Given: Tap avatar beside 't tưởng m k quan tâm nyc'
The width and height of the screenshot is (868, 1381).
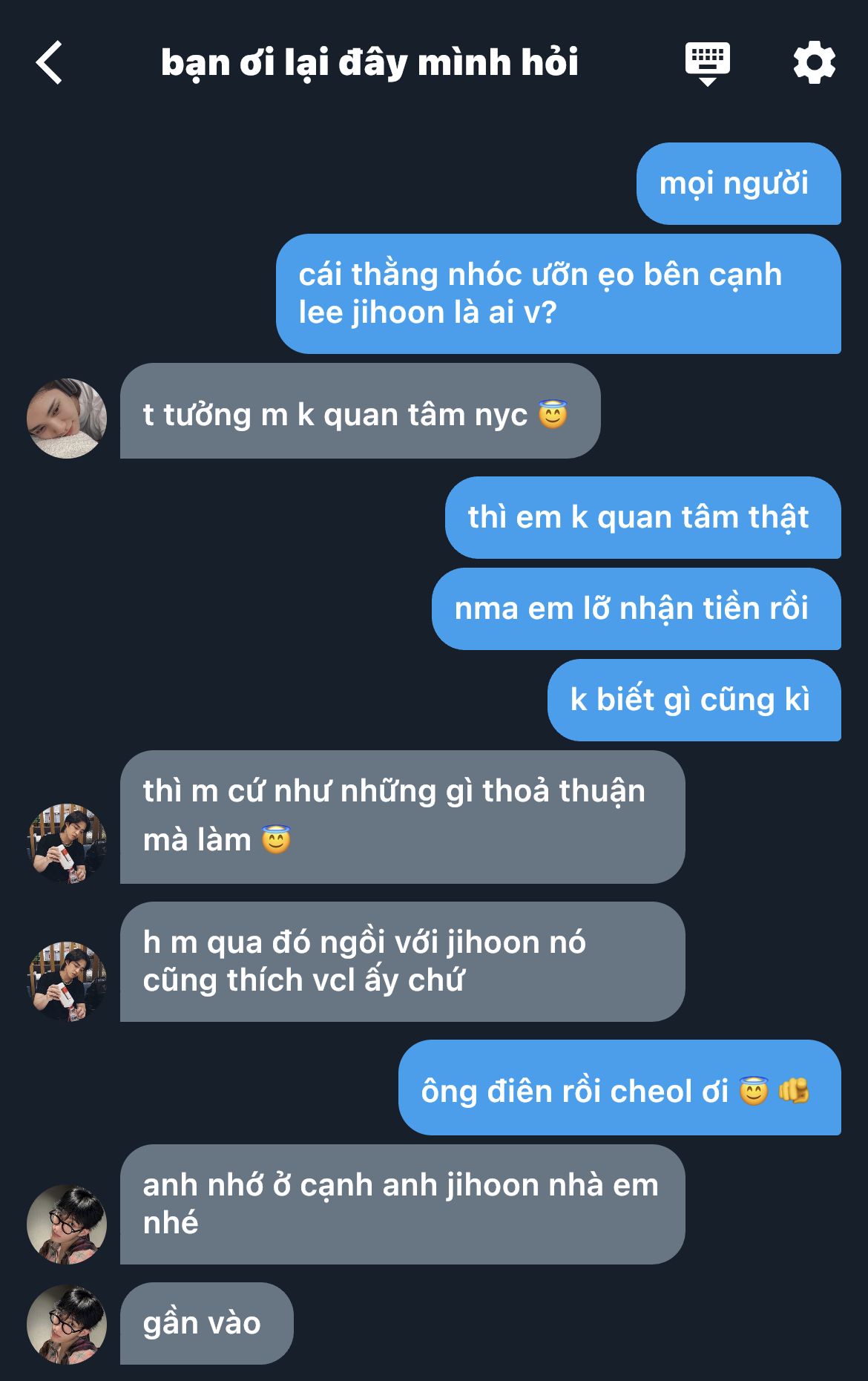Looking at the screenshot, I should click(x=67, y=419).
